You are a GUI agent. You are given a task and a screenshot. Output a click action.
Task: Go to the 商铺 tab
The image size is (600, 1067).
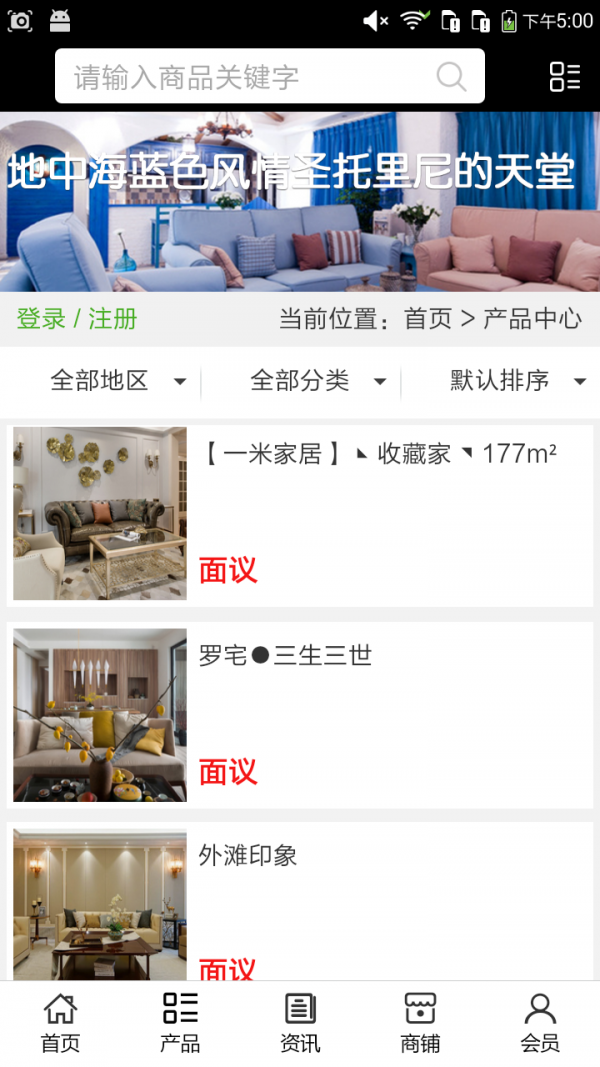(x=420, y=1023)
